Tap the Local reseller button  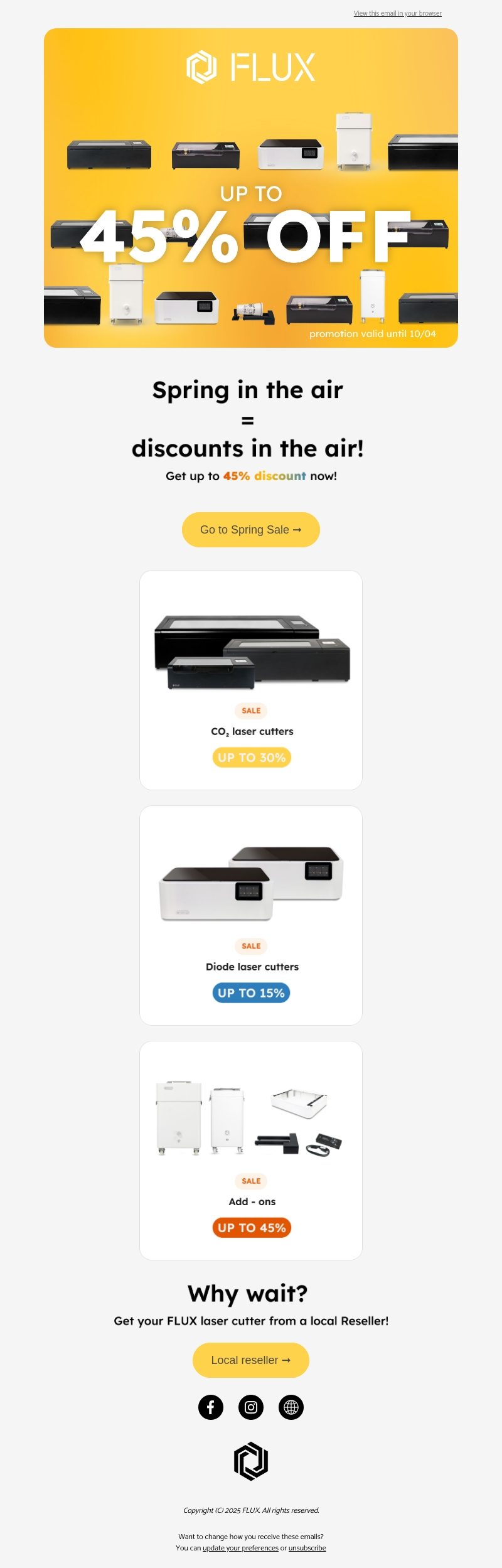pyautogui.click(x=251, y=1360)
